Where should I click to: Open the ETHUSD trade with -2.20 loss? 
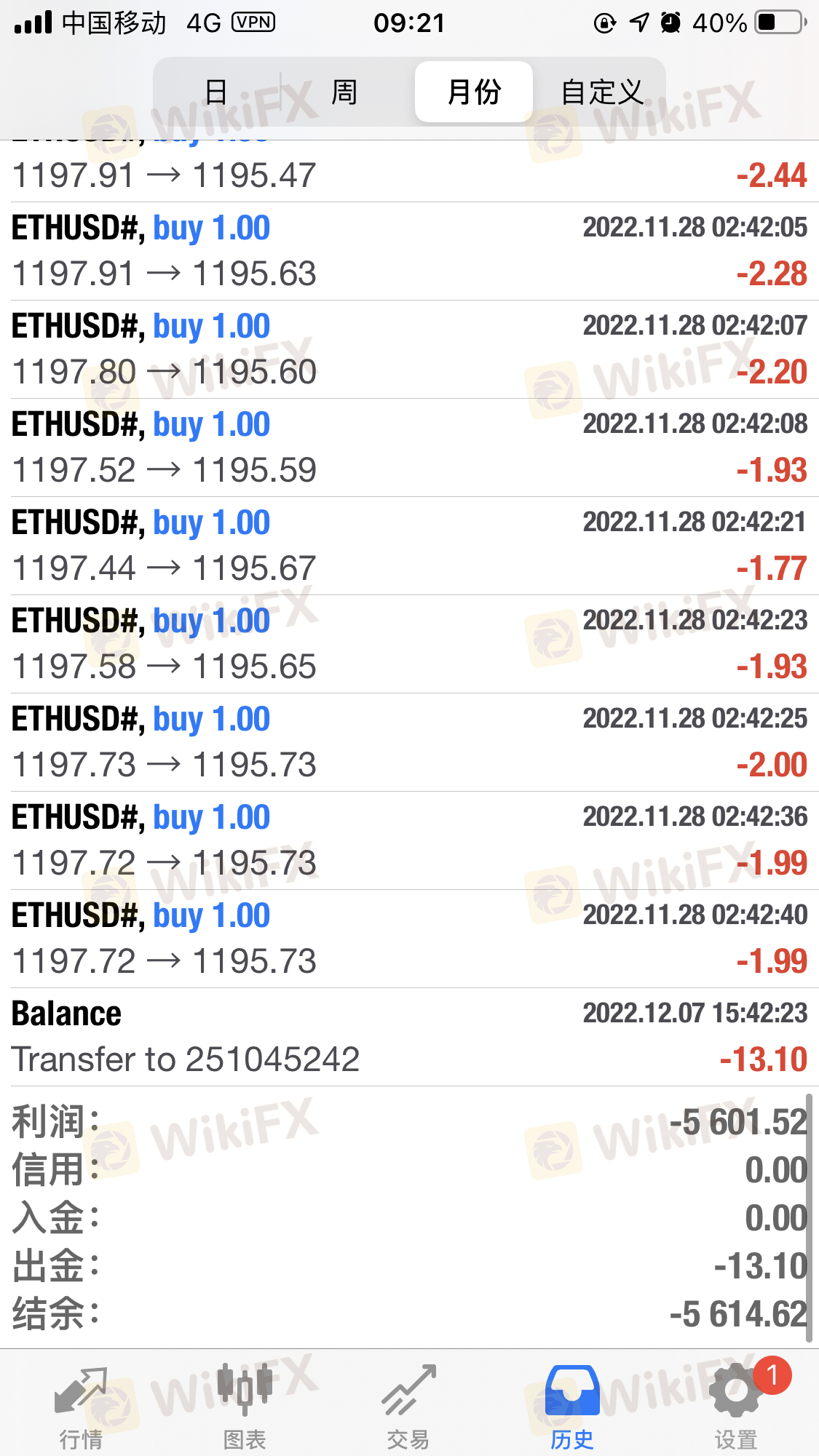coord(409,350)
